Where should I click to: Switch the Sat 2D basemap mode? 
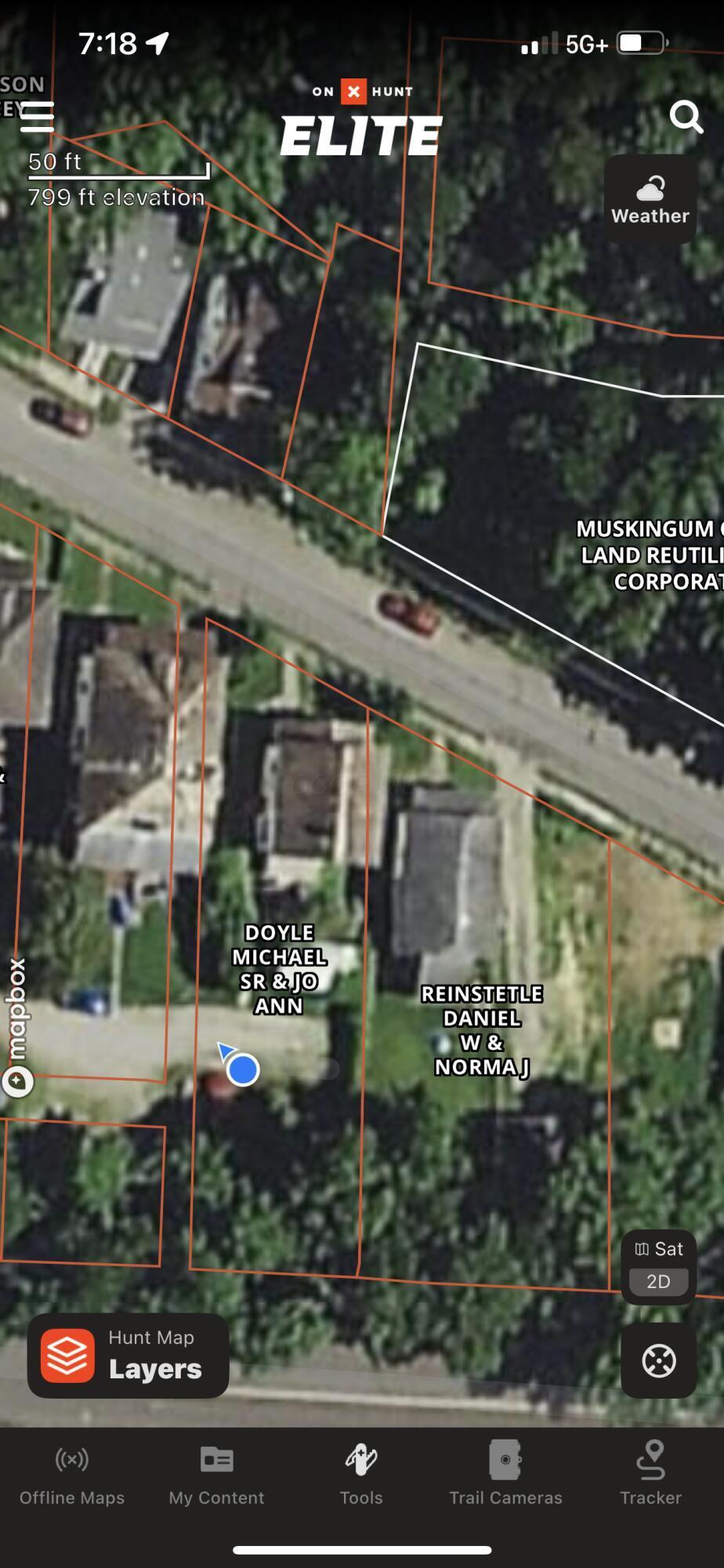pyautogui.click(x=658, y=1266)
